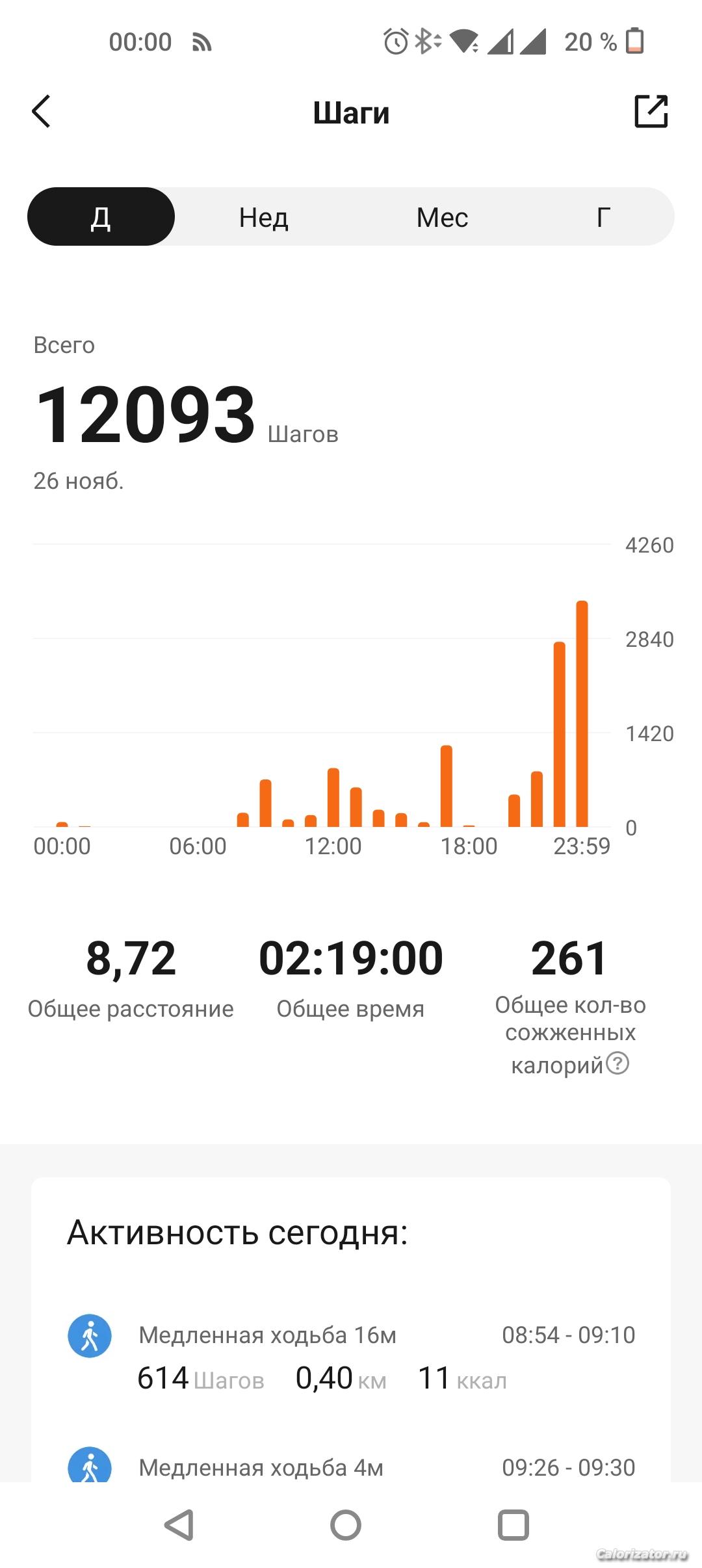Switch to the Г yearly view
The width and height of the screenshot is (702, 1568).
pyautogui.click(x=603, y=217)
